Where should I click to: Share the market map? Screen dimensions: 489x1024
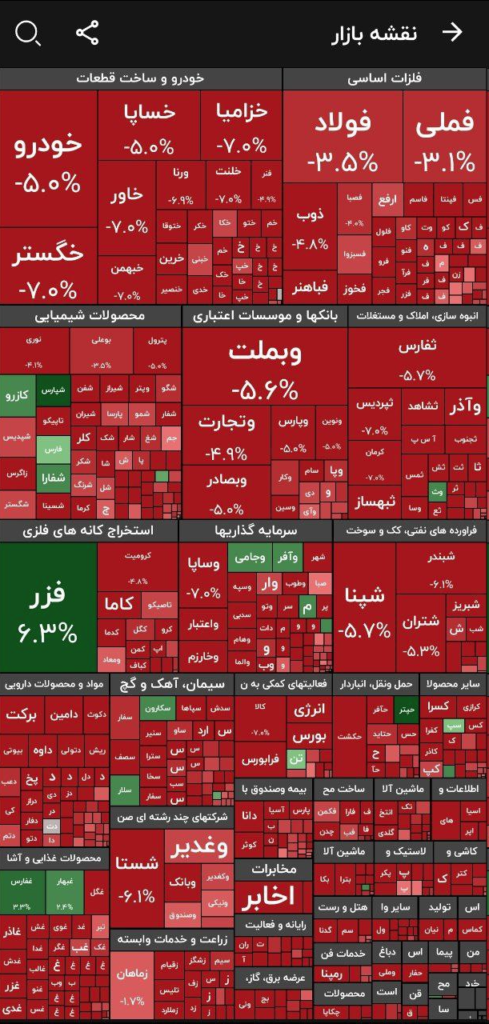[87, 33]
